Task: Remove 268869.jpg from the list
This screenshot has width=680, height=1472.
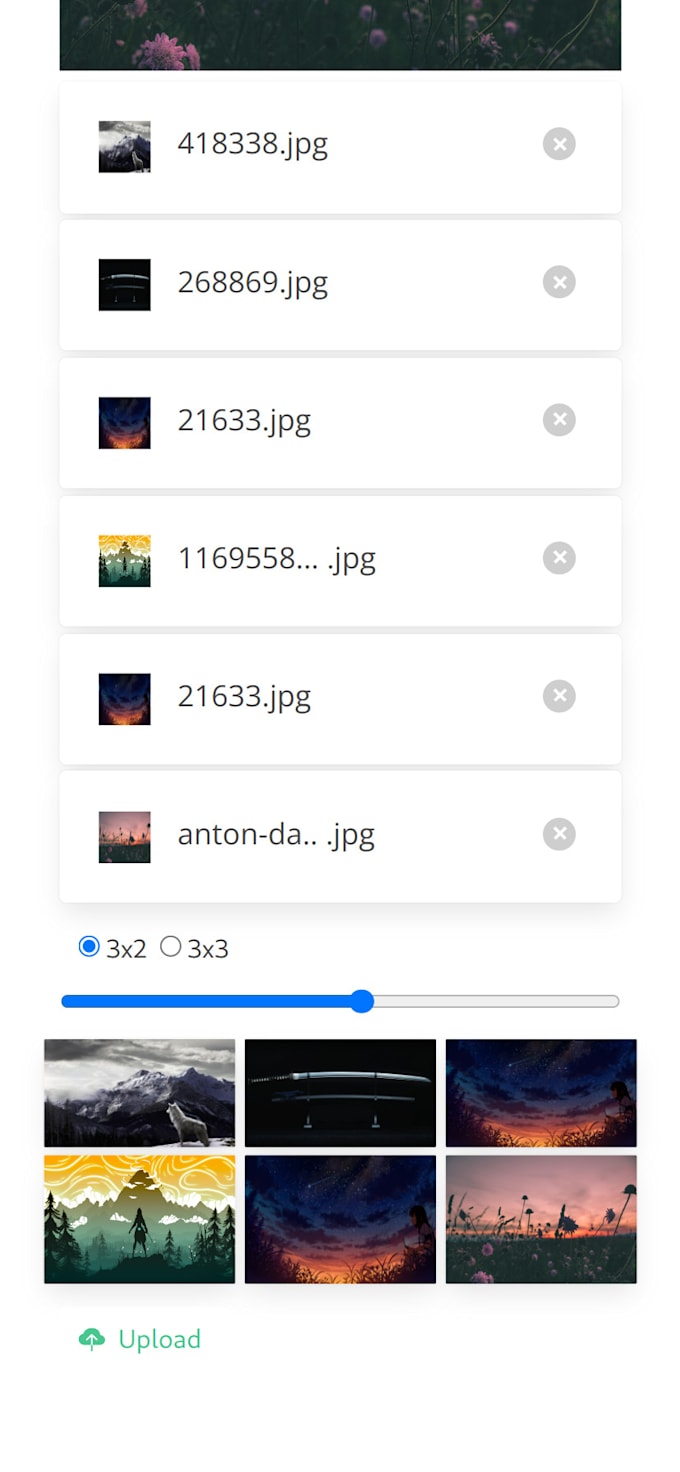Action: coord(559,282)
